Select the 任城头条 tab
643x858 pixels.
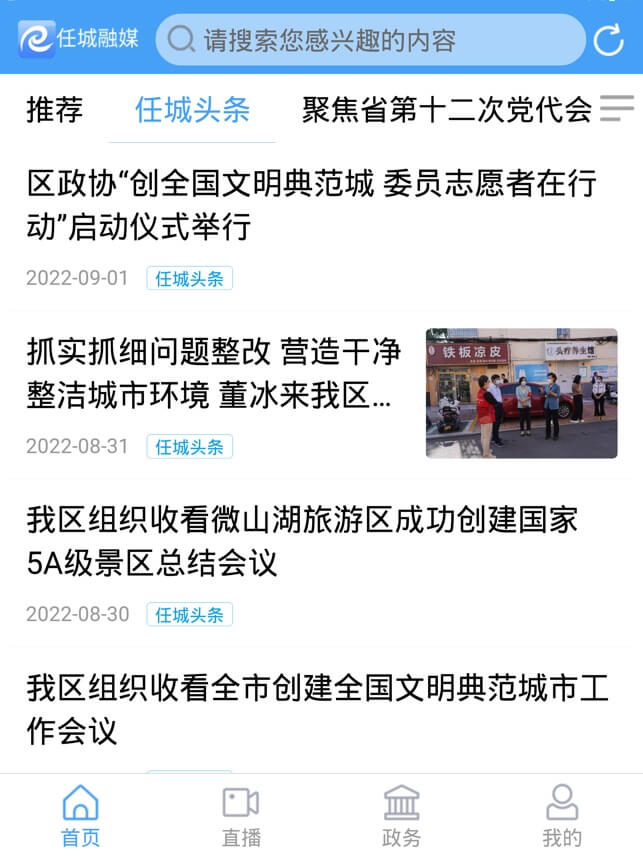pos(192,109)
